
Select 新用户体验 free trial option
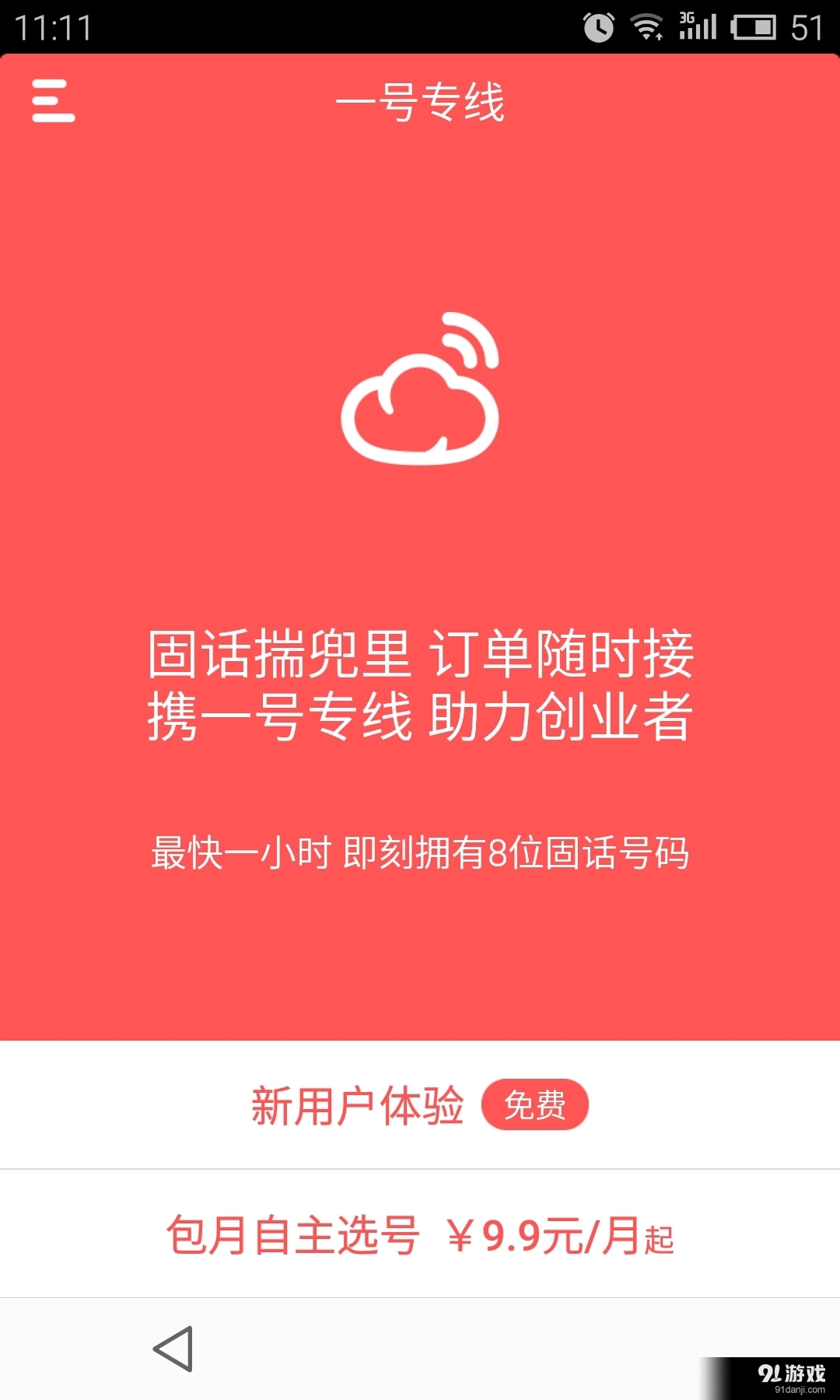[420, 1105]
